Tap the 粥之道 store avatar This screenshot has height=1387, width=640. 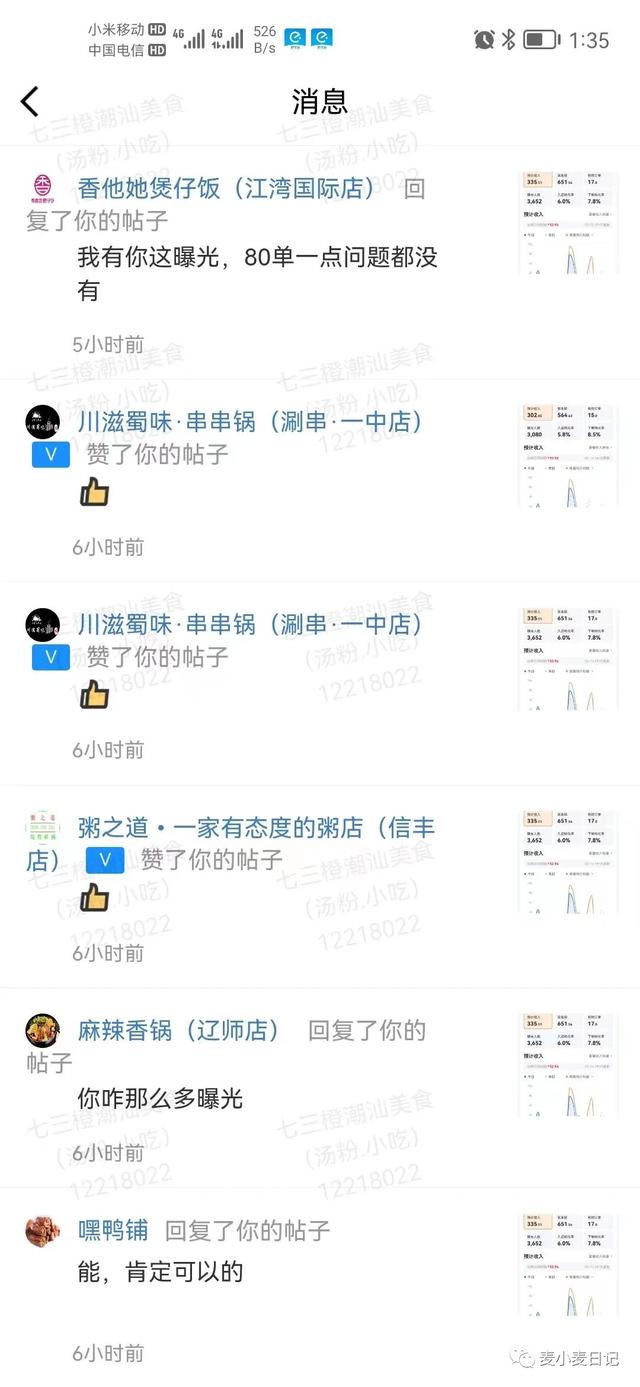coord(42,829)
